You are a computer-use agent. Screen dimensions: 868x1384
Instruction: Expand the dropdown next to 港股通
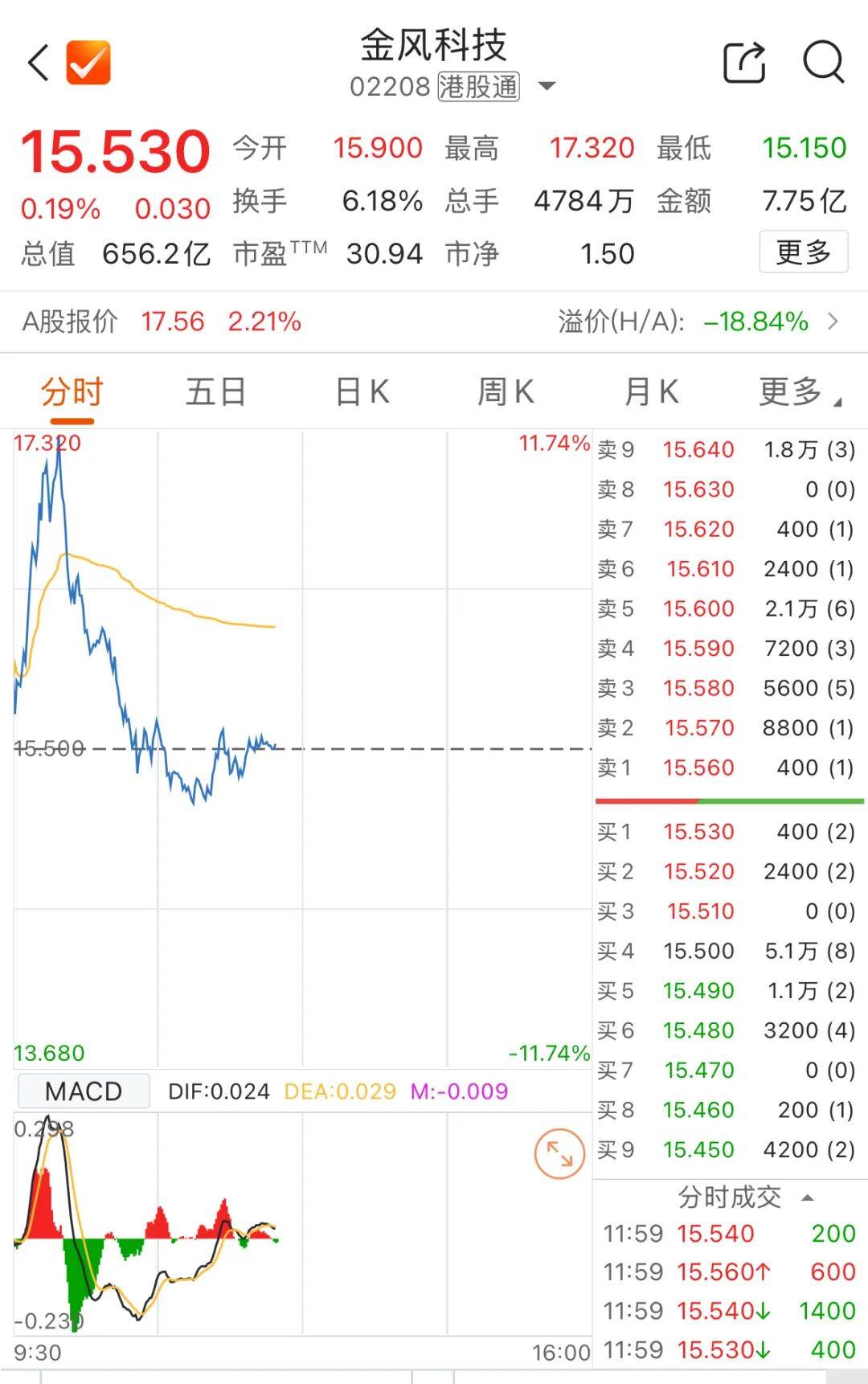pos(547,86)
